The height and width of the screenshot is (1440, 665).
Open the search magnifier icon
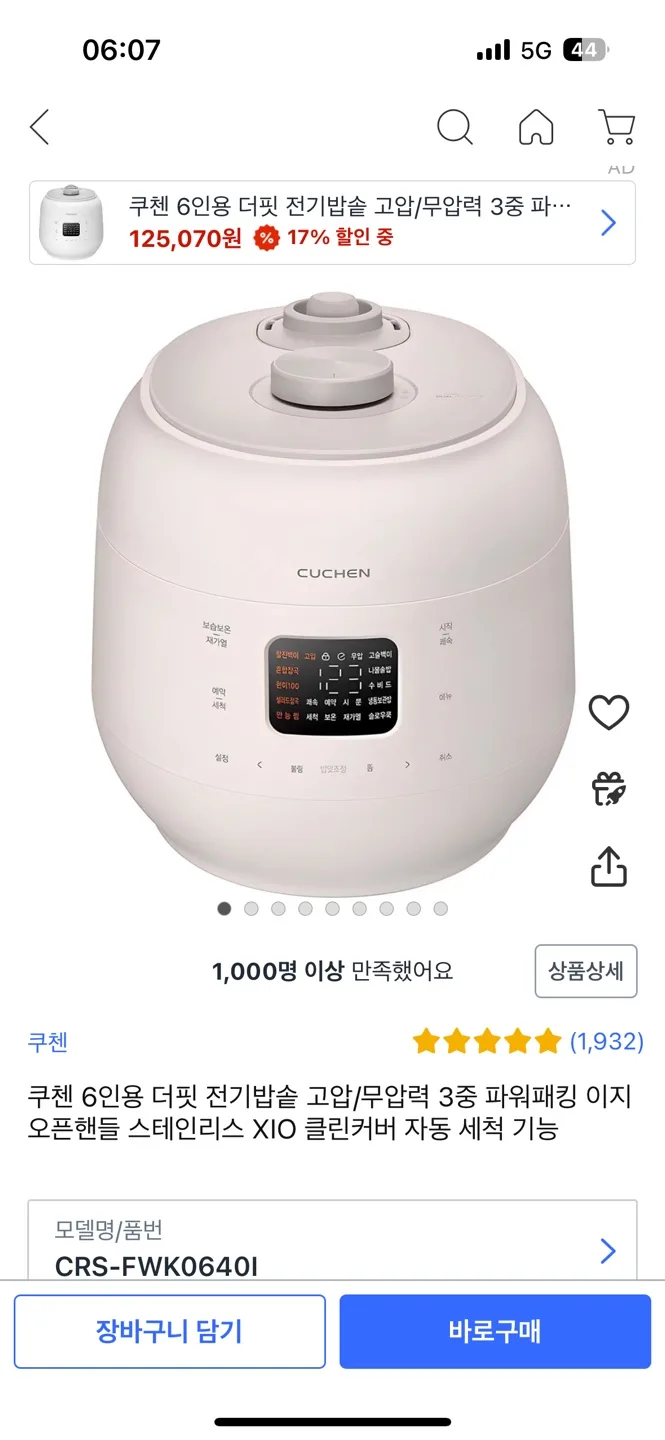coord(455,127)
